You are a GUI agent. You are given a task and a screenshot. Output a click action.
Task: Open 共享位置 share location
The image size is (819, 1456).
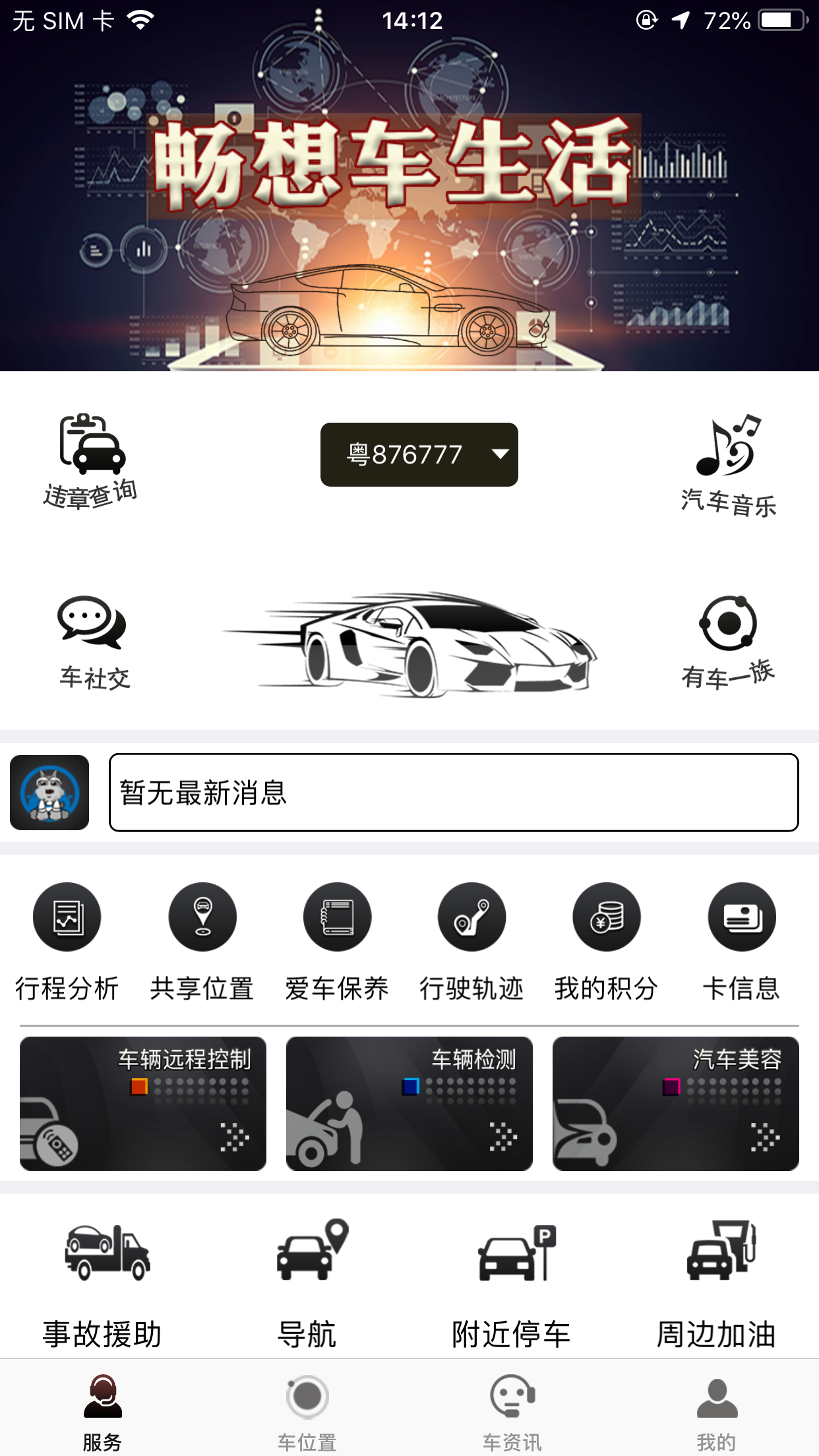coord(202,943)
